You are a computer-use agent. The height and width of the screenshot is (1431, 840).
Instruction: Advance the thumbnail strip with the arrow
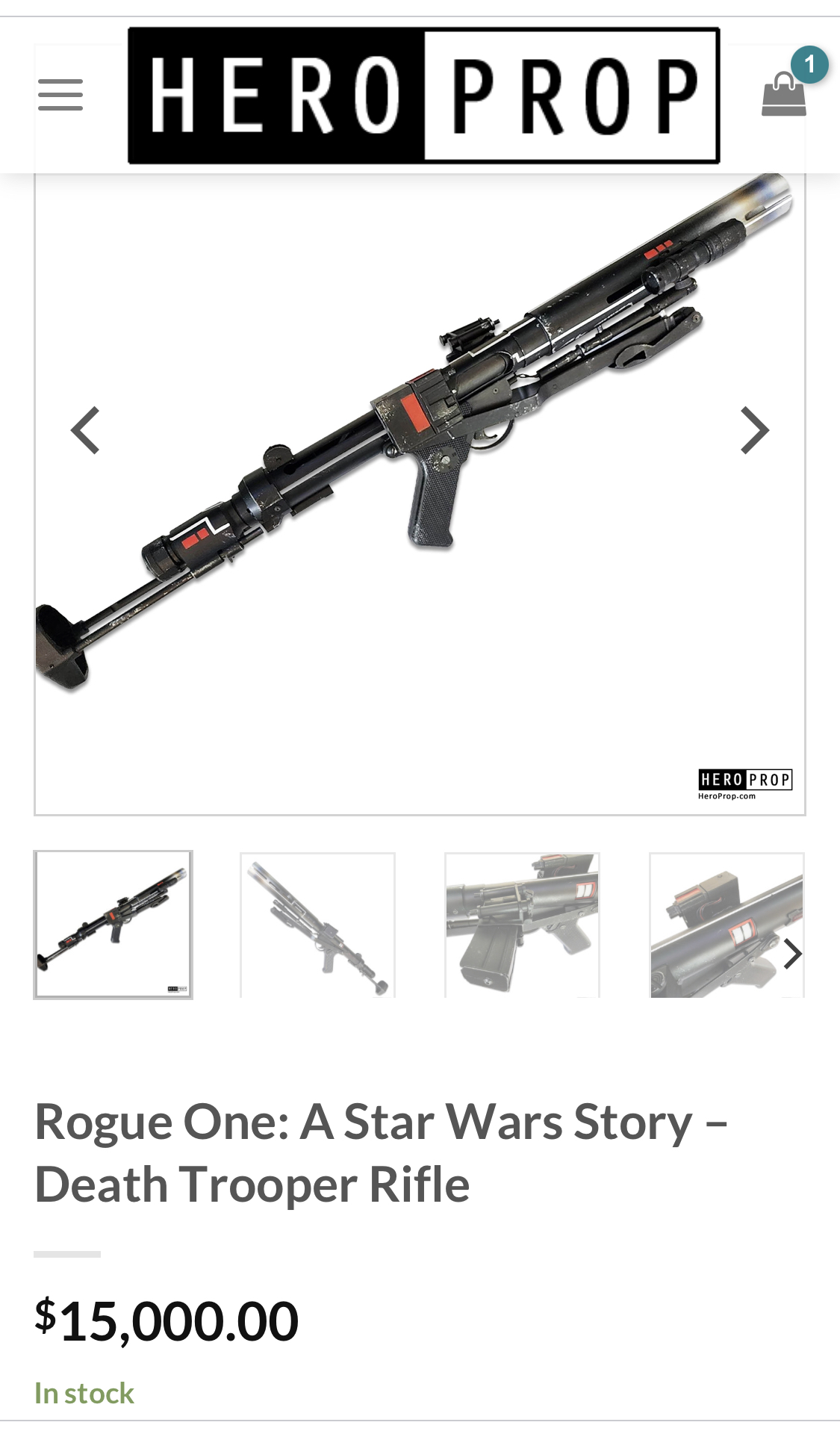pyautogui.click(x=792, y=954)
